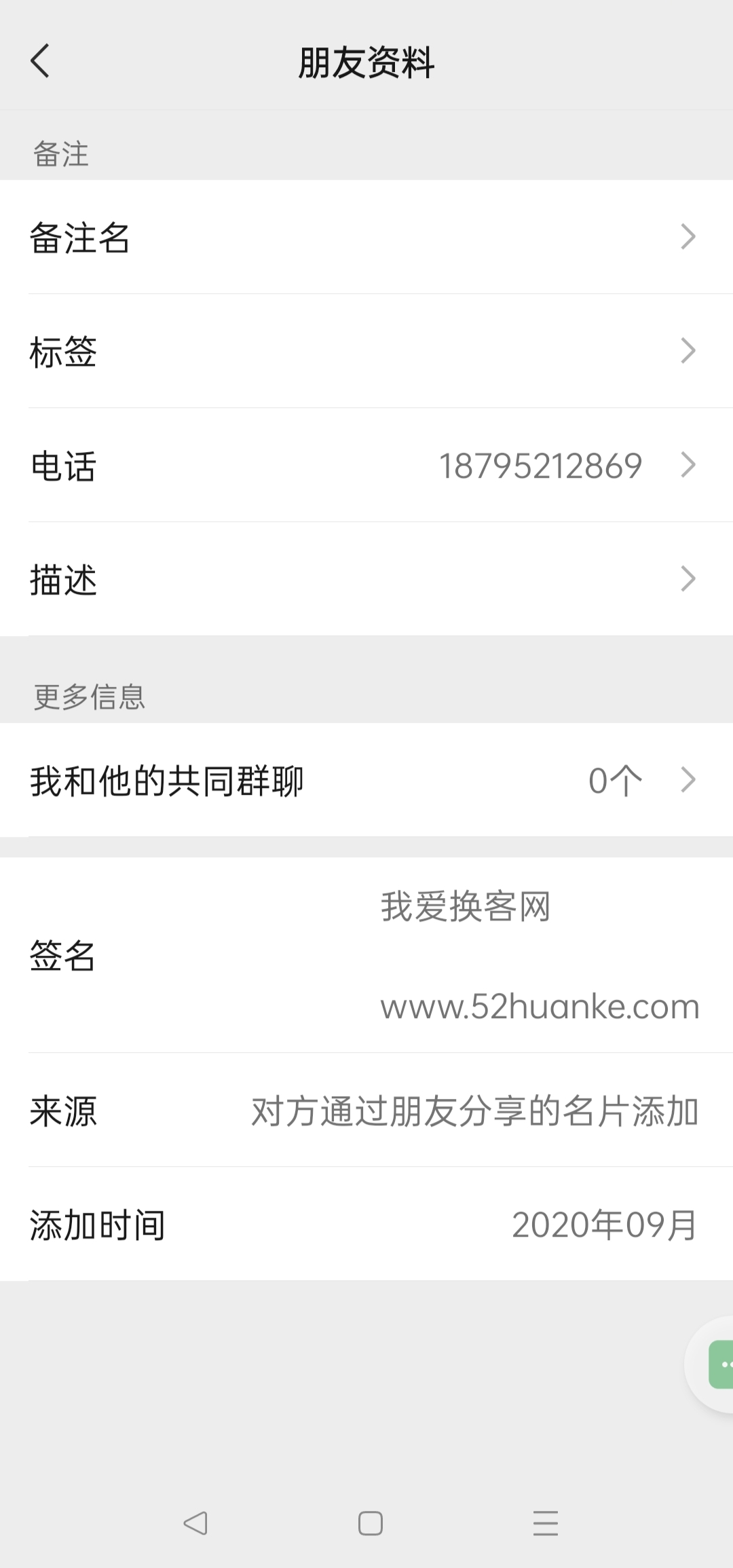Open the 标签 setting
Screen dimensions: 733x1568
[366, 351]
